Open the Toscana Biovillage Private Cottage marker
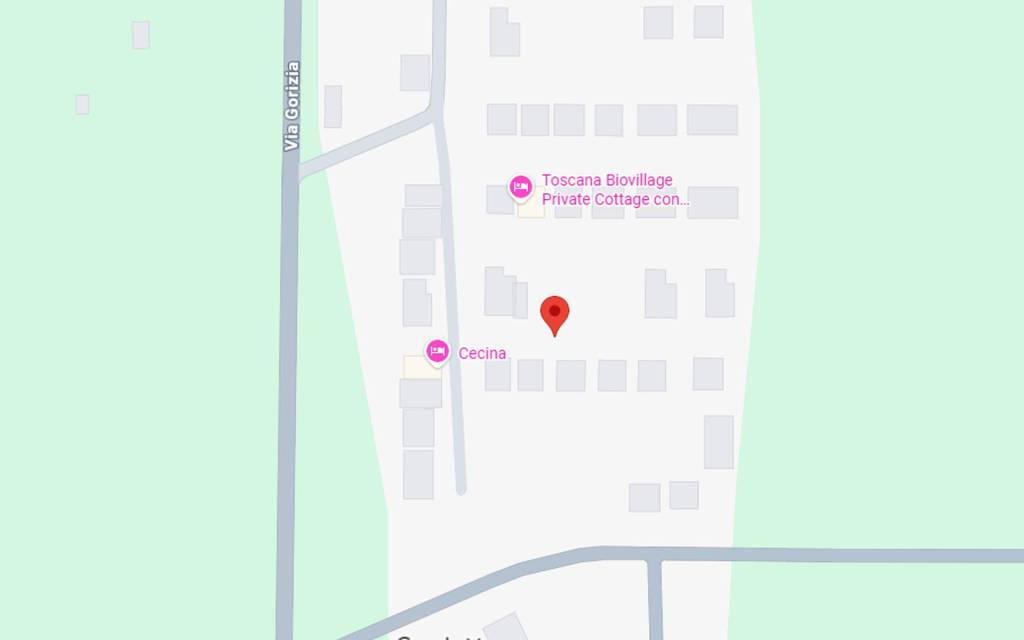This screenshot has height=640, width=1024. pyautogui.click(x=520, y=187)
